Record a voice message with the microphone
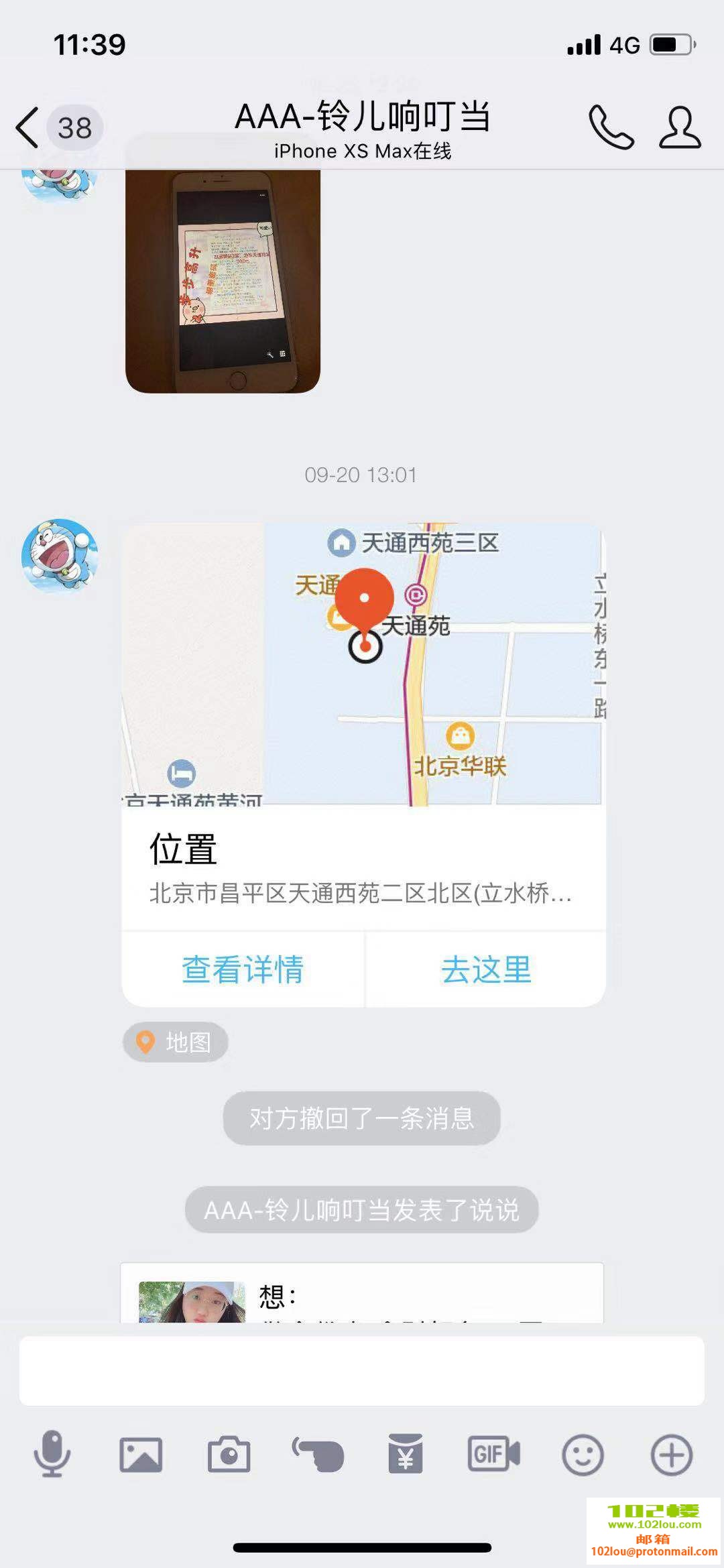Image resolution: width=724 pixels, height=1568 pixels. click(x=52, y=1454)
